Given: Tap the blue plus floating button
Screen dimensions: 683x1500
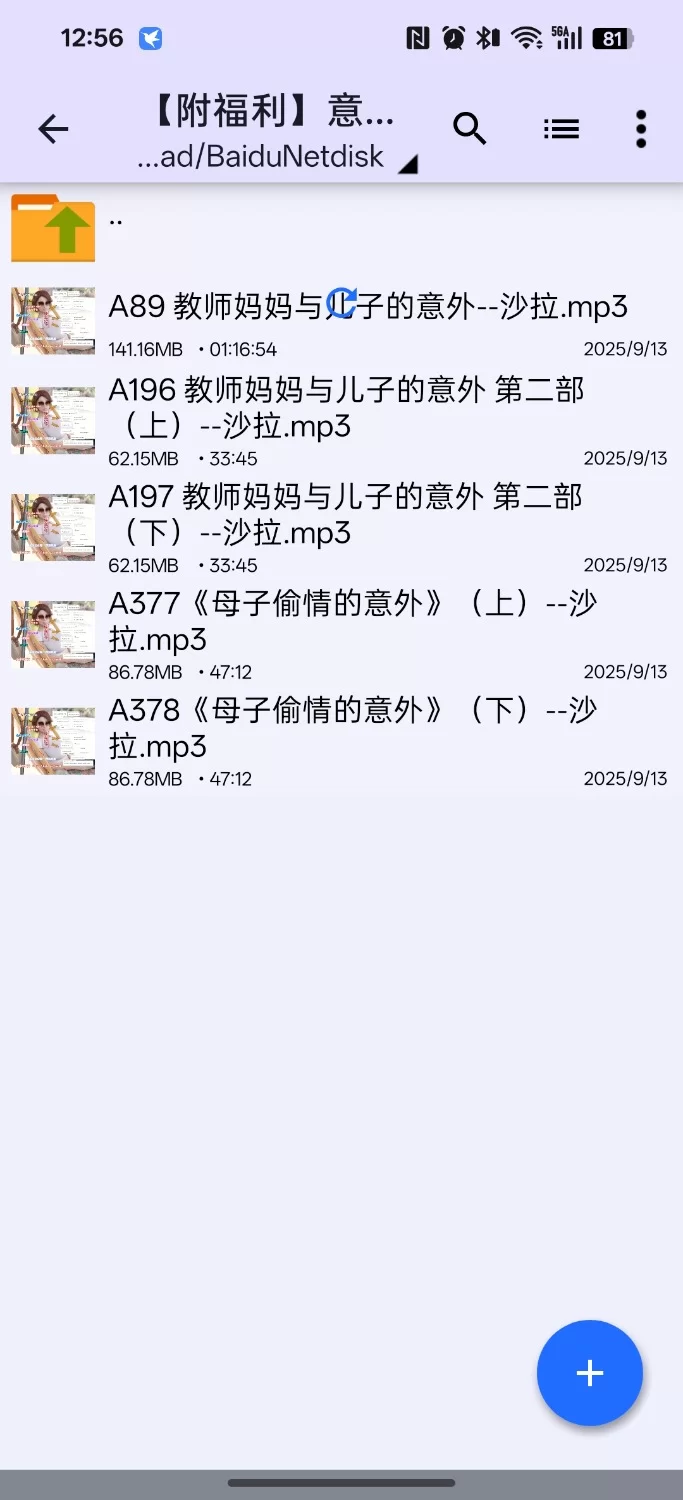Looking at the screenshot, I should 589,1373.
